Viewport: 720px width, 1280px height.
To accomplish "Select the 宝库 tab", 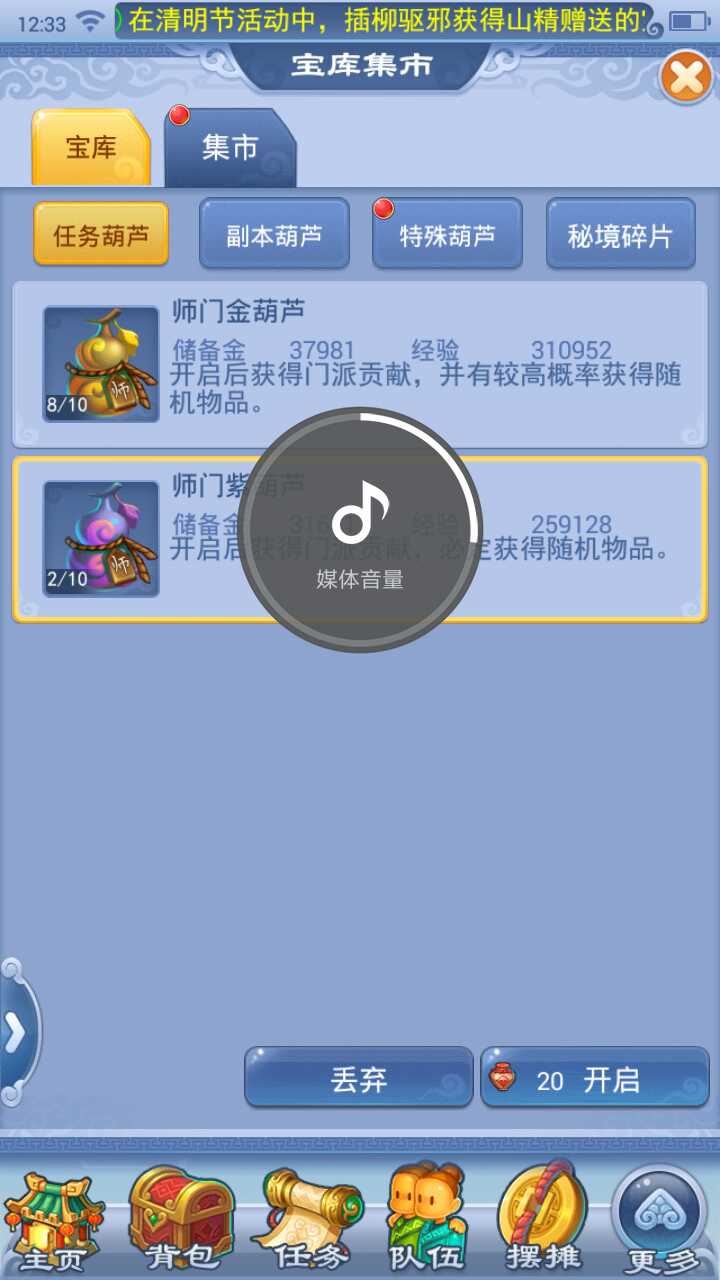I will (x=91, y=149).
